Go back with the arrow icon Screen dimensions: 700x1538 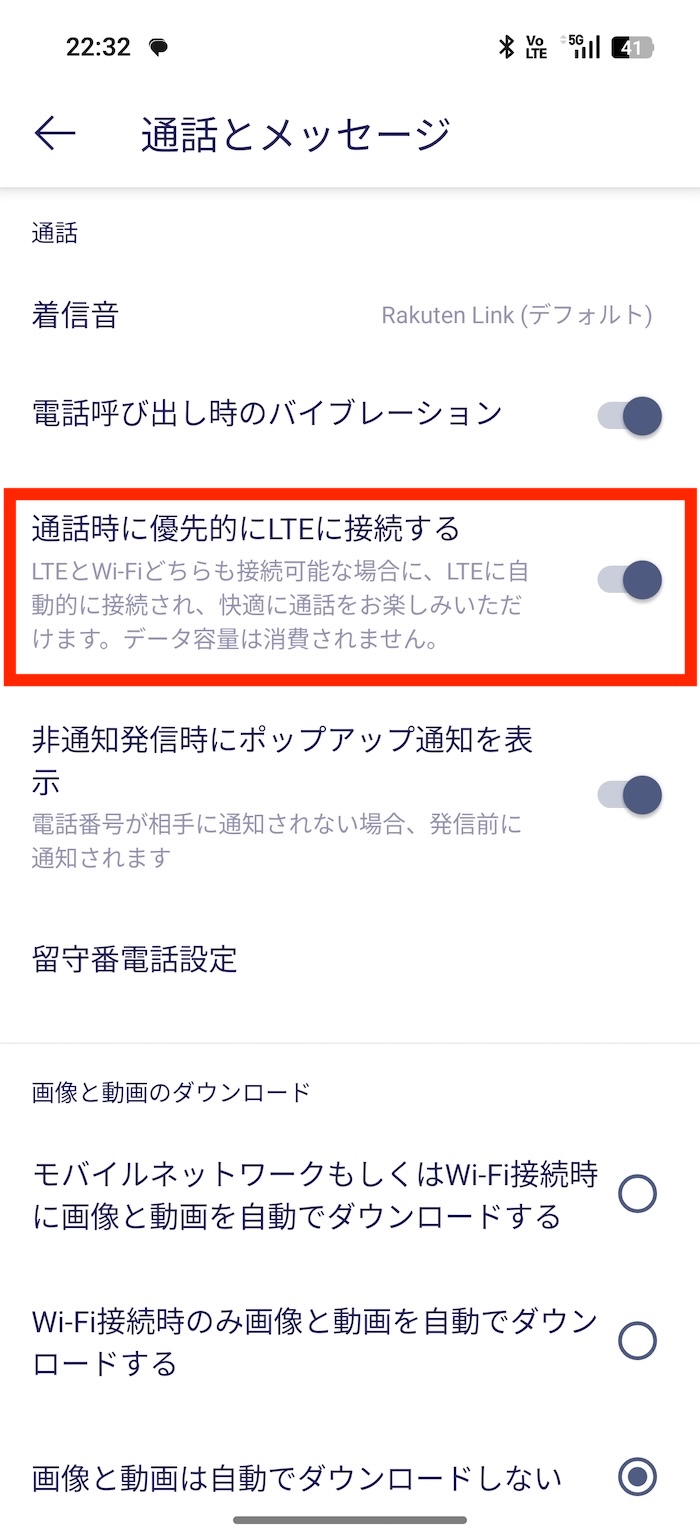click(55, 133)
